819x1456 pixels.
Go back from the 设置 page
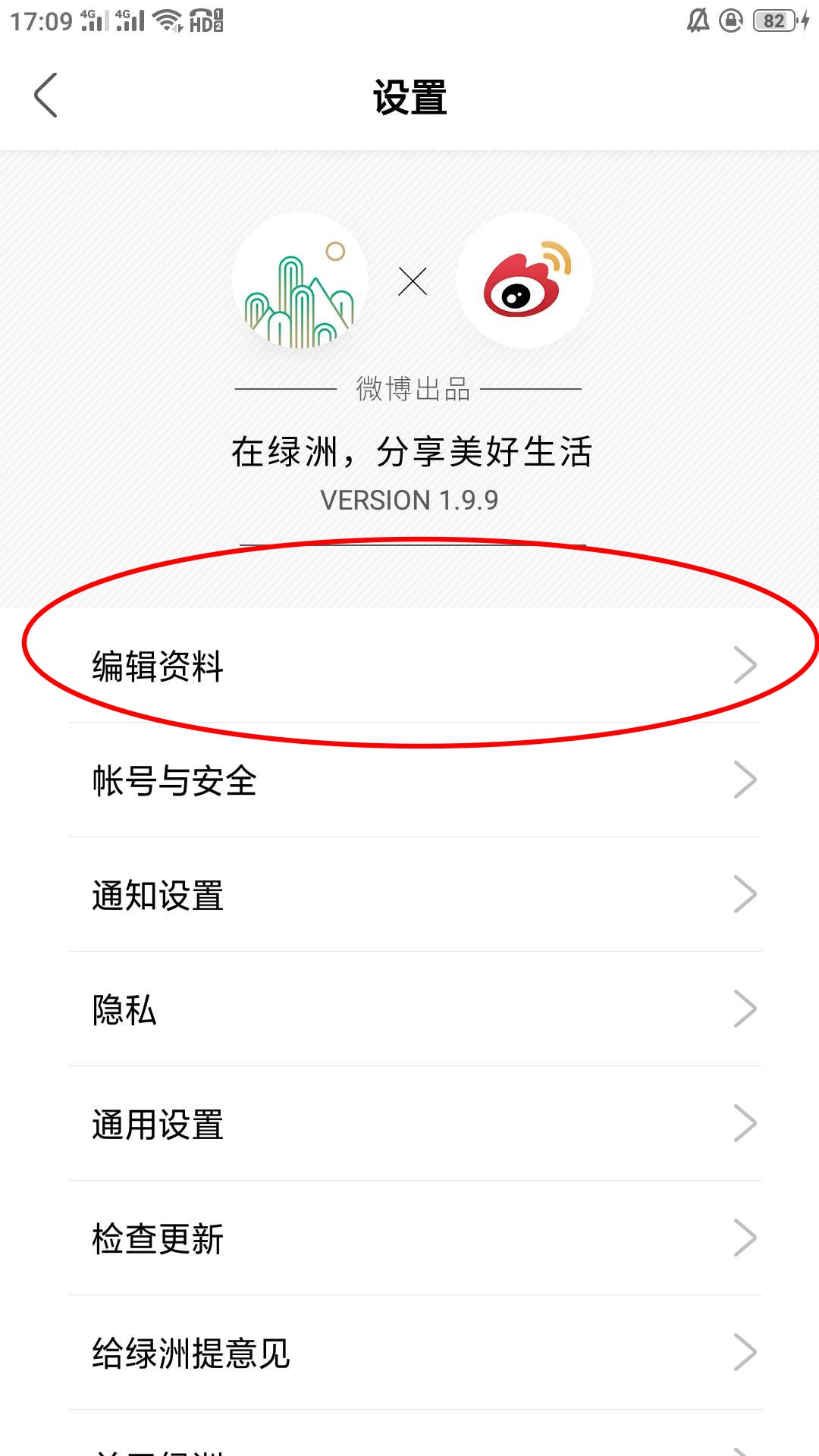(x=45, y=96)
